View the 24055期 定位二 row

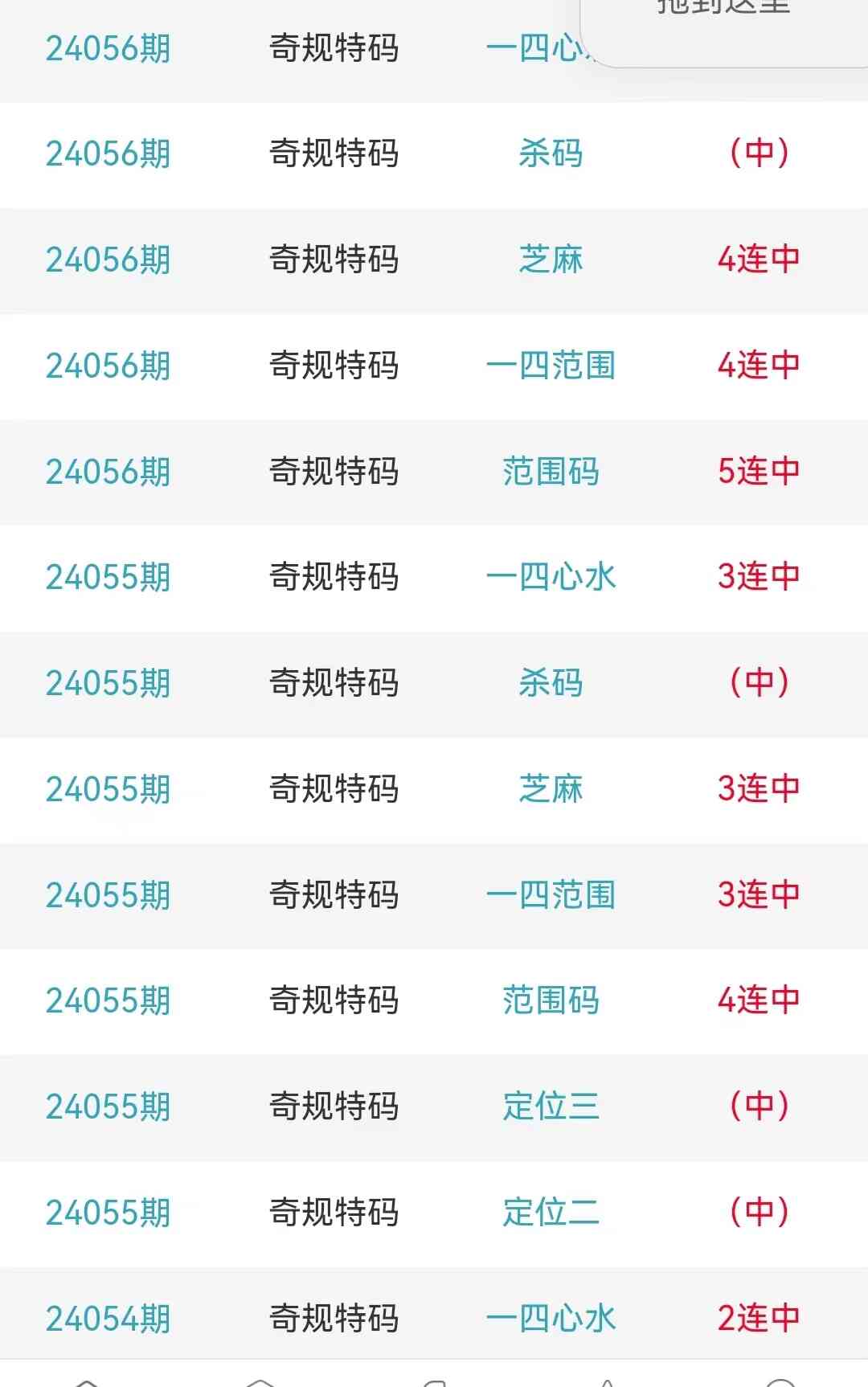551,1213
